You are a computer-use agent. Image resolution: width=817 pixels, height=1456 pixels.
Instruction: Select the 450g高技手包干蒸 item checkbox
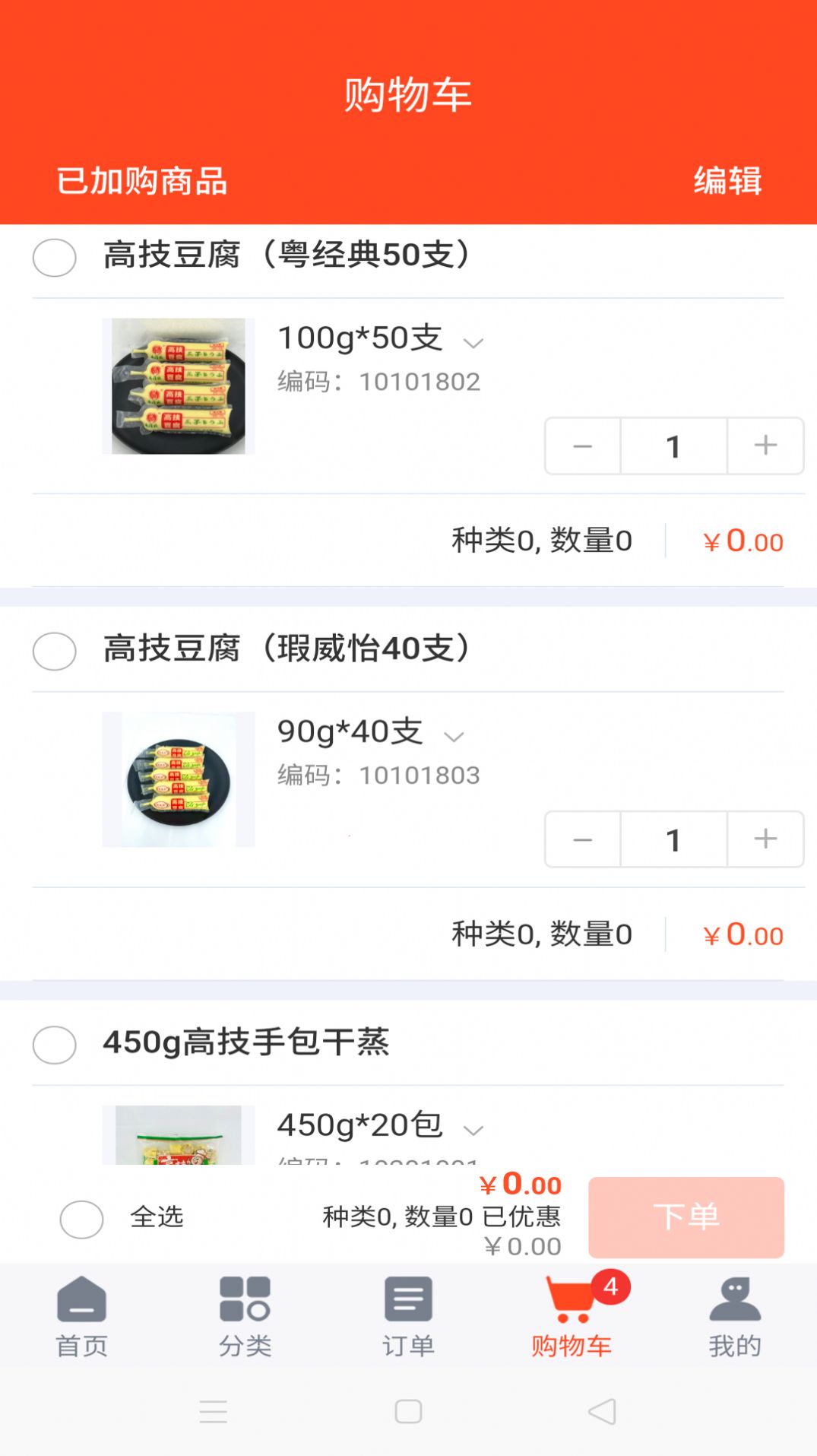(x=54, y=1045)
